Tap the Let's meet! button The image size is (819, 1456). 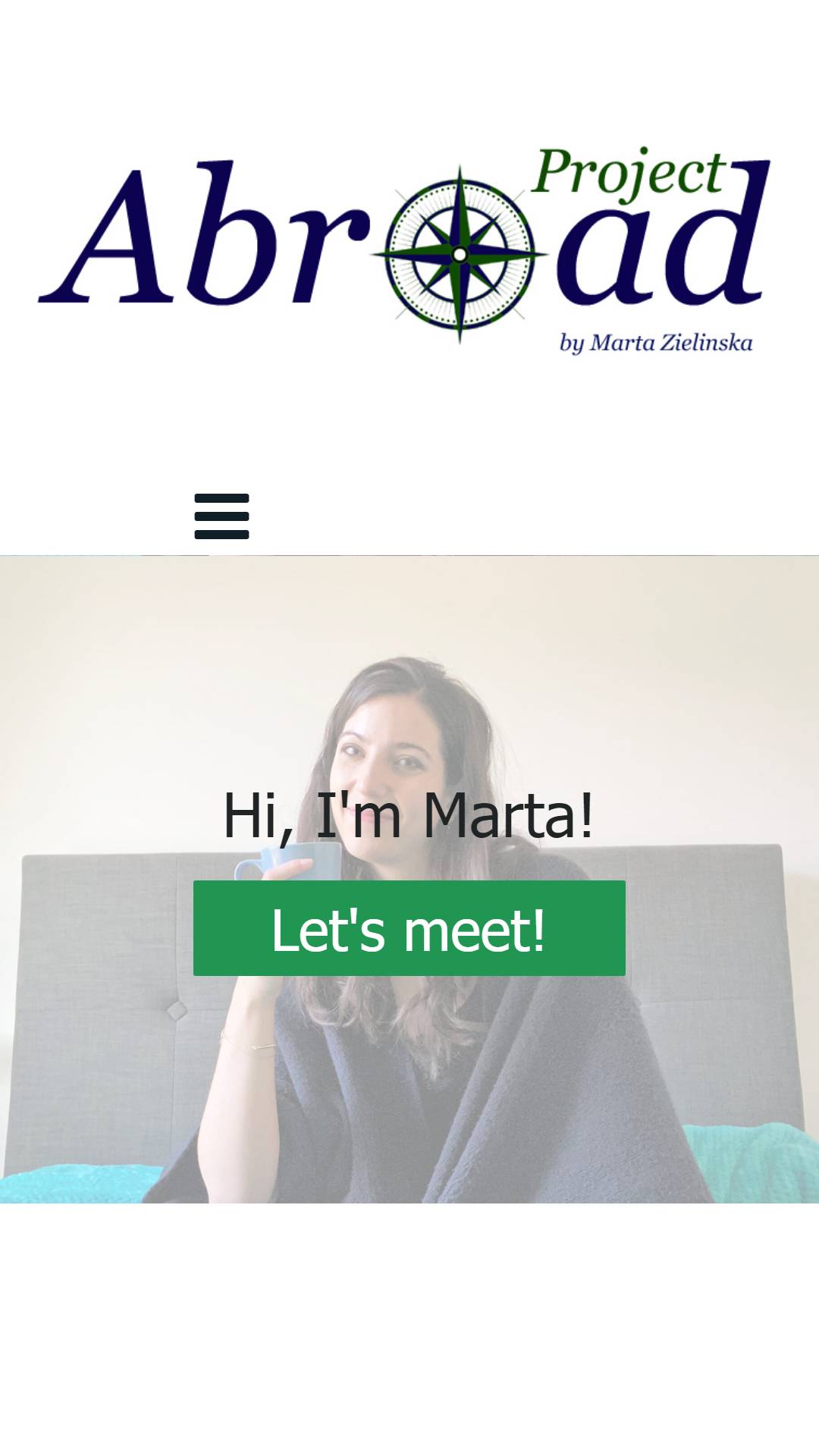(x=409, y=928)
